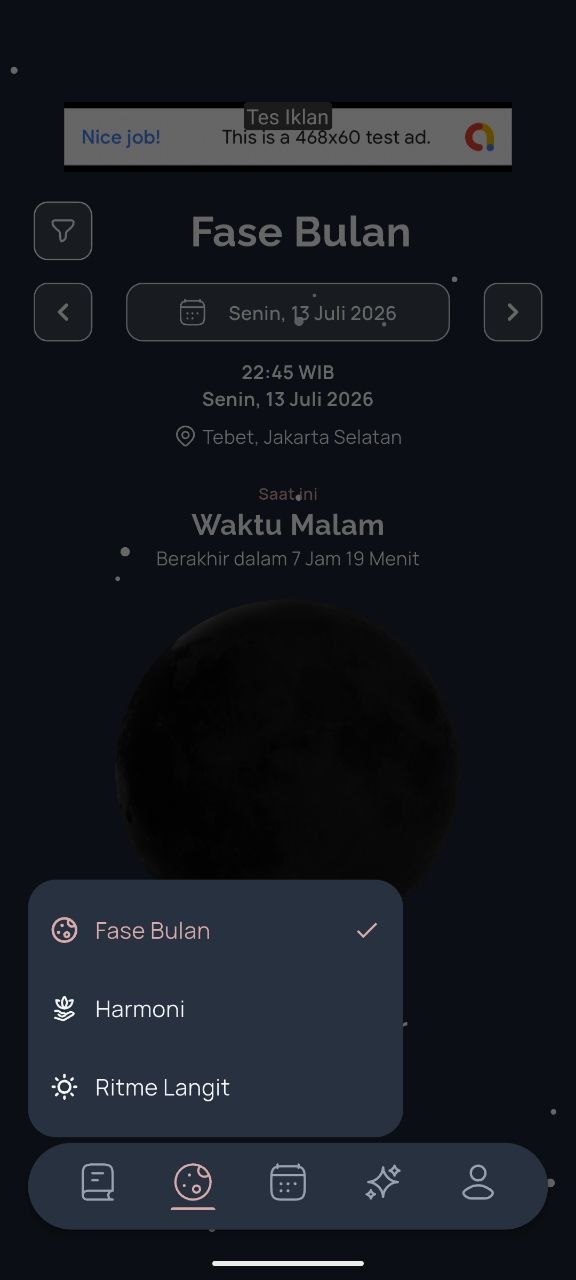Go to the next date
This screenshot has height=1280, width=576.
513,312
